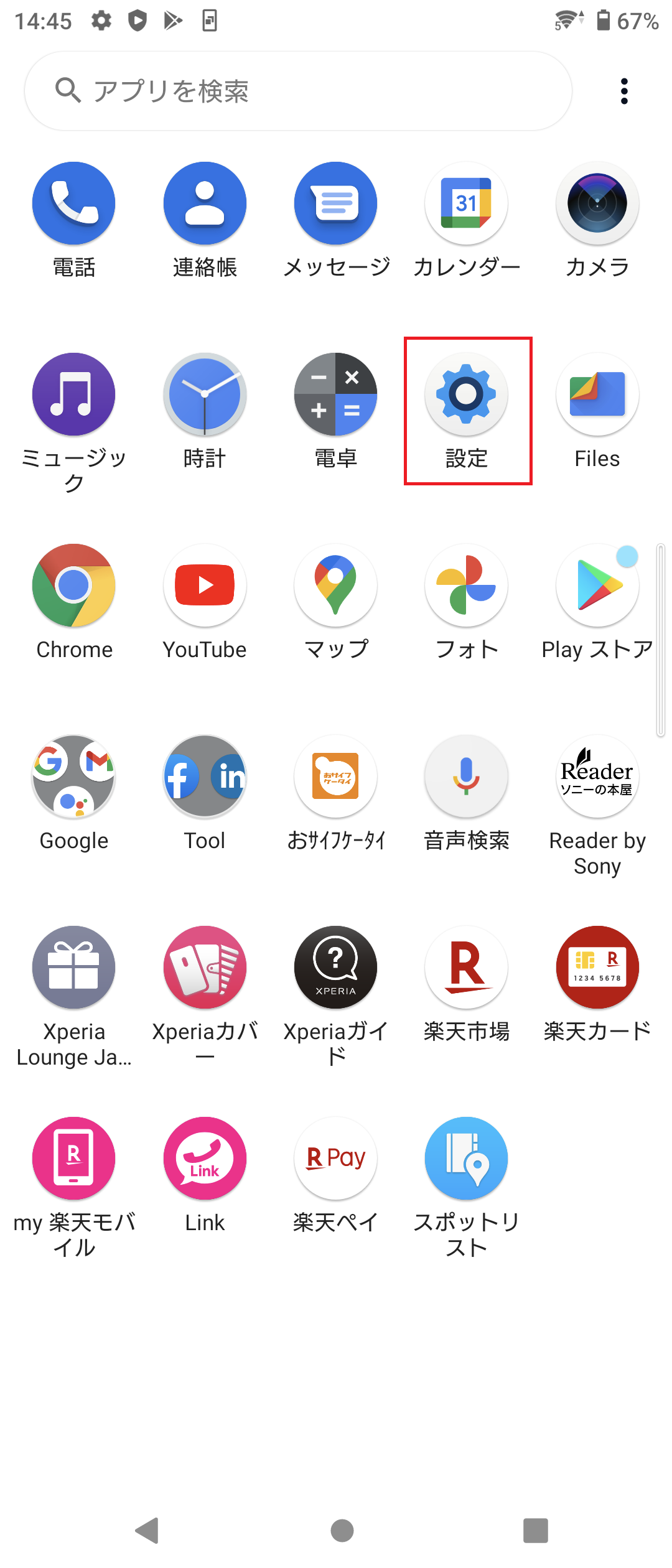The width and height of the screenshot is (672, 1568).
Task: Launch the スポットリスト app
Action: pyautogui.click(x=466, y=1159)
